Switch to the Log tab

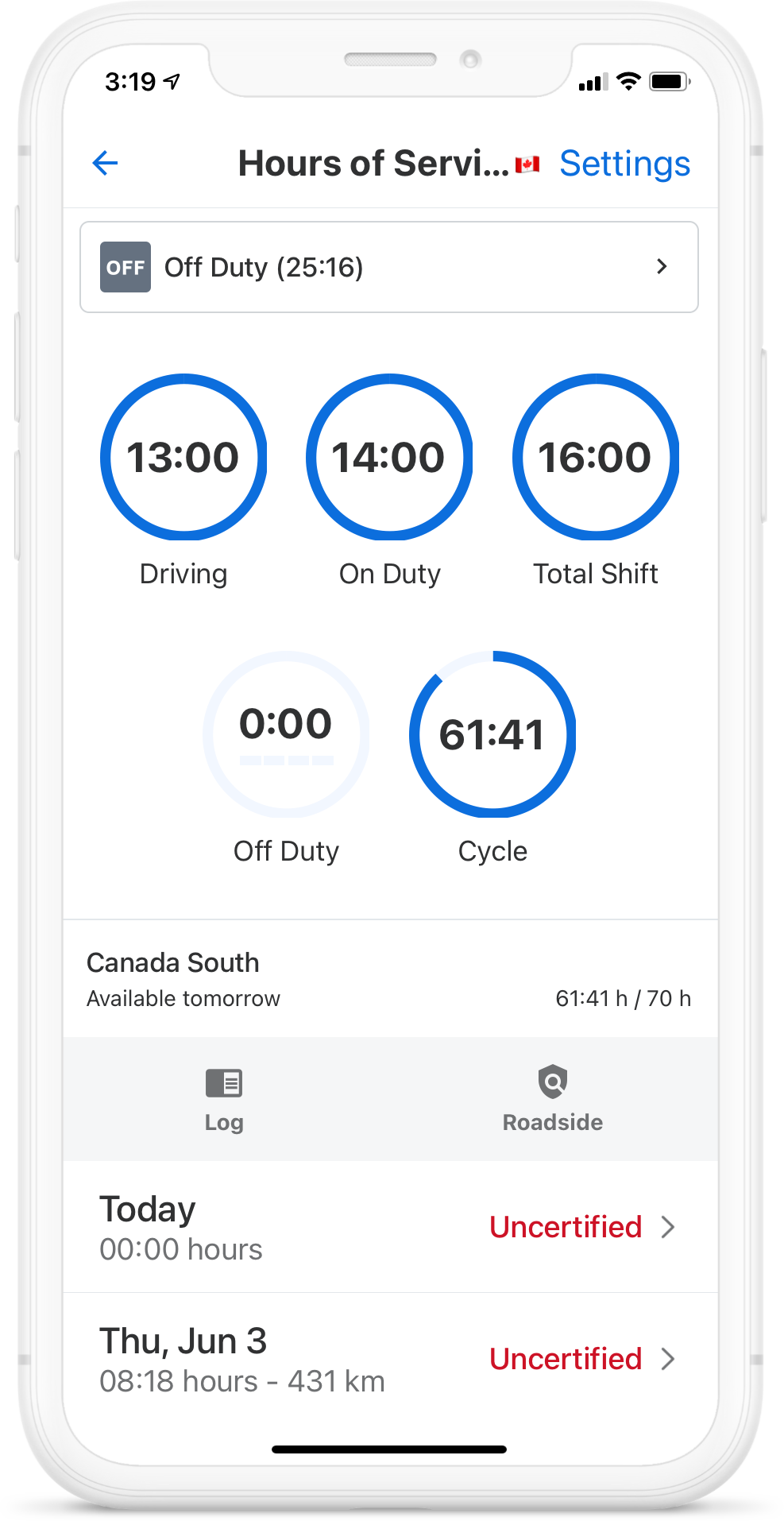pyautogui.click(x=223, y=1099)
